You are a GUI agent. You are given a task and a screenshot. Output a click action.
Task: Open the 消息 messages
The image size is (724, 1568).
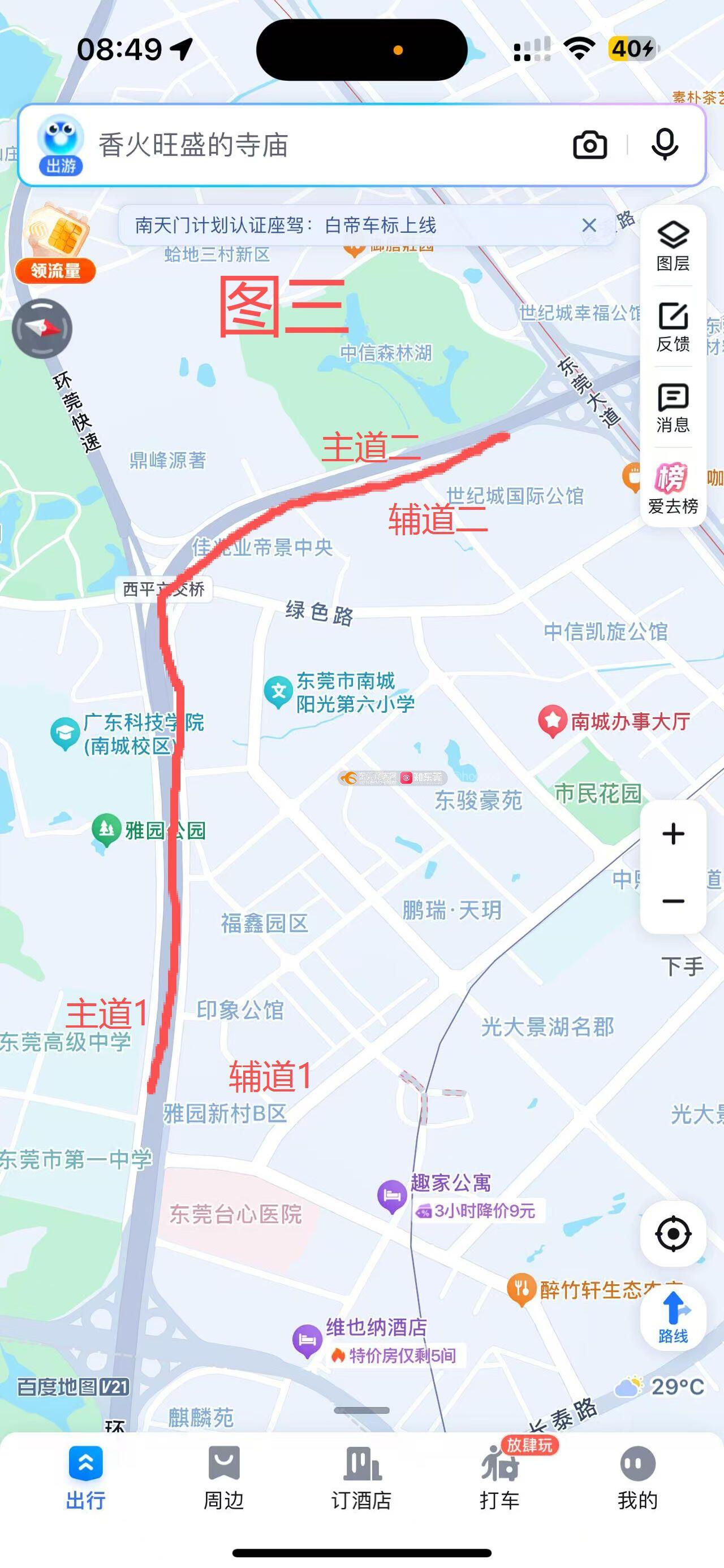[673, 408]
